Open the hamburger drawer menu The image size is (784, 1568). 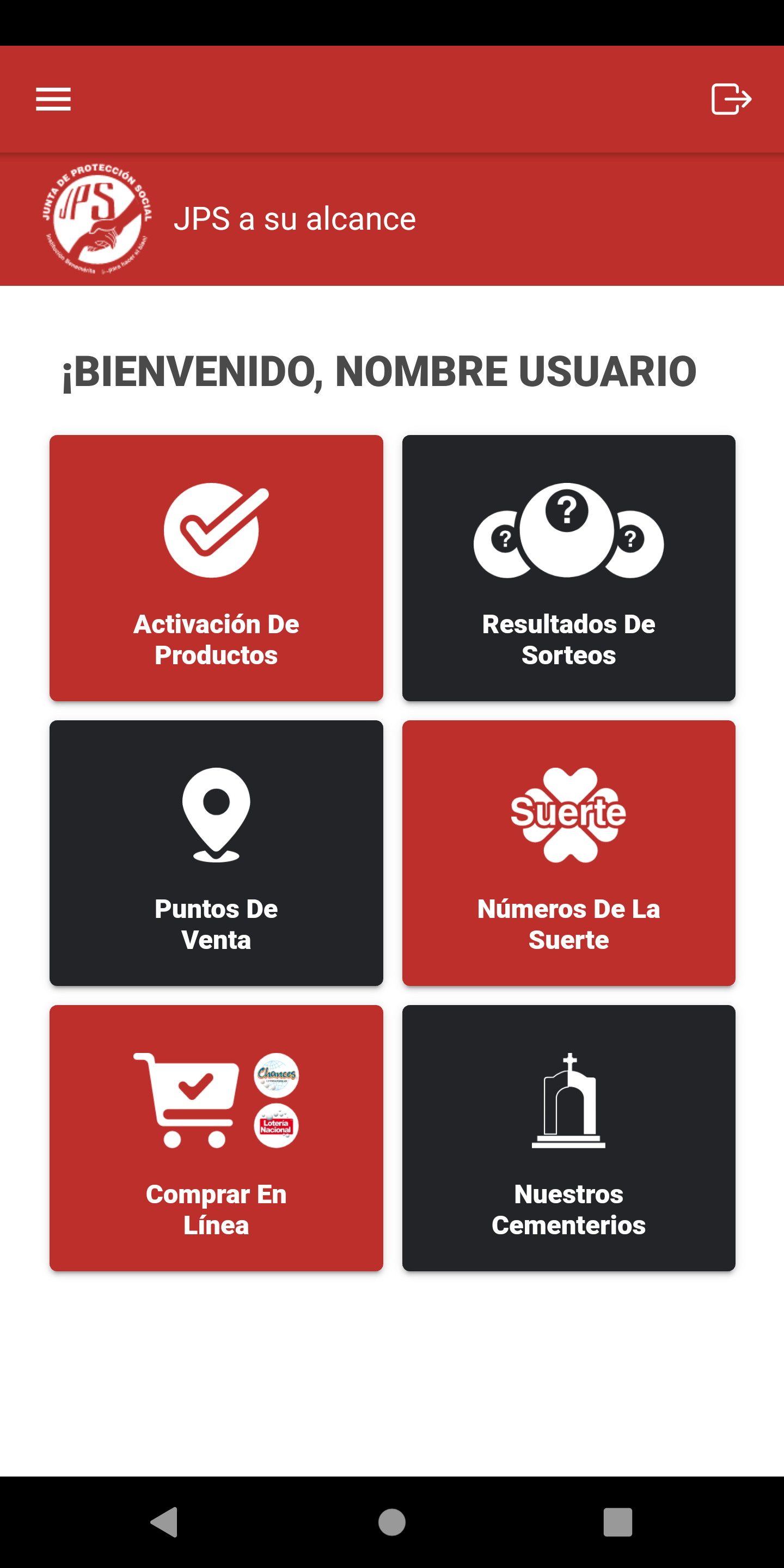(53, 99)
